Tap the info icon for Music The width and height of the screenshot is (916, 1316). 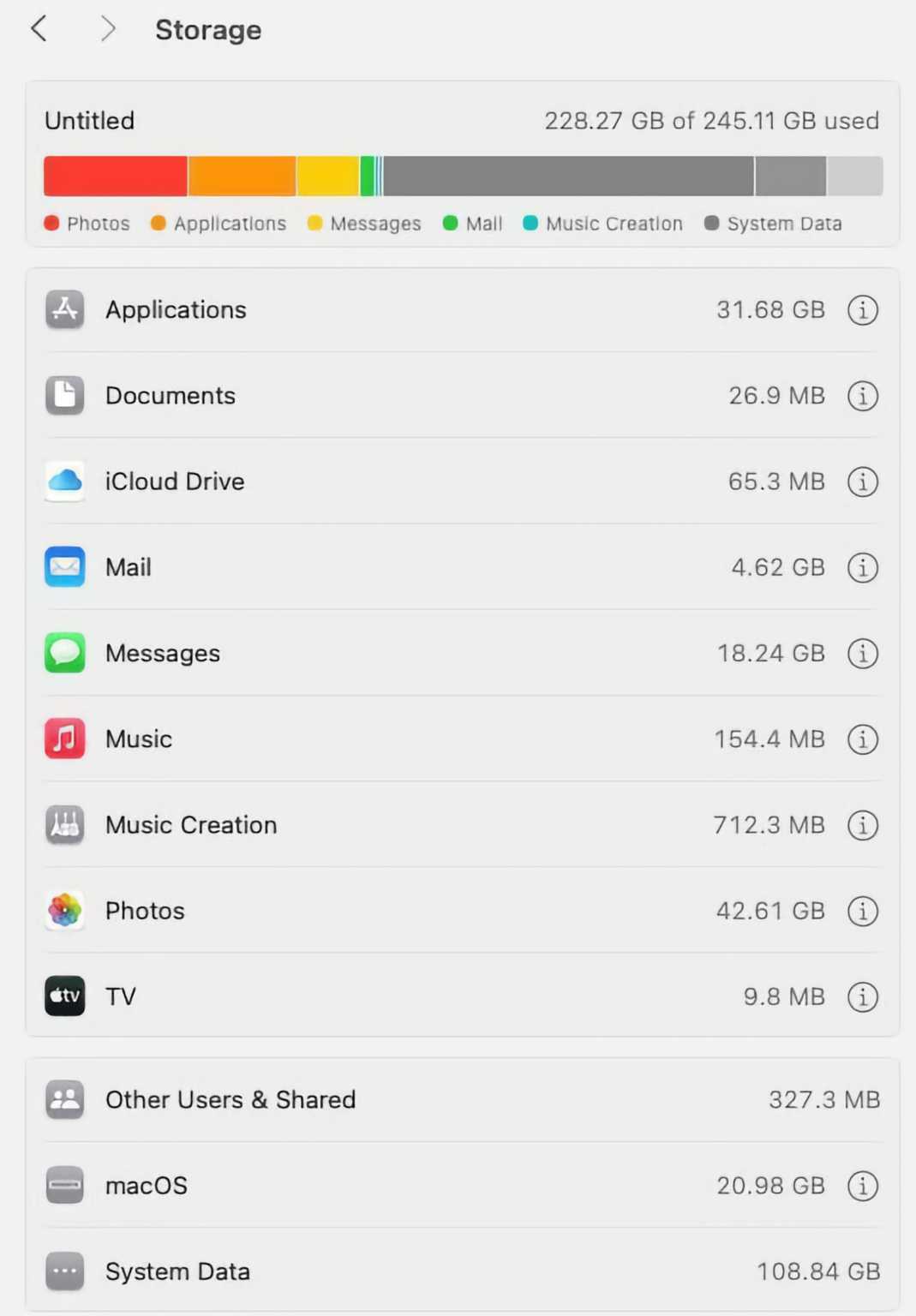862,739
